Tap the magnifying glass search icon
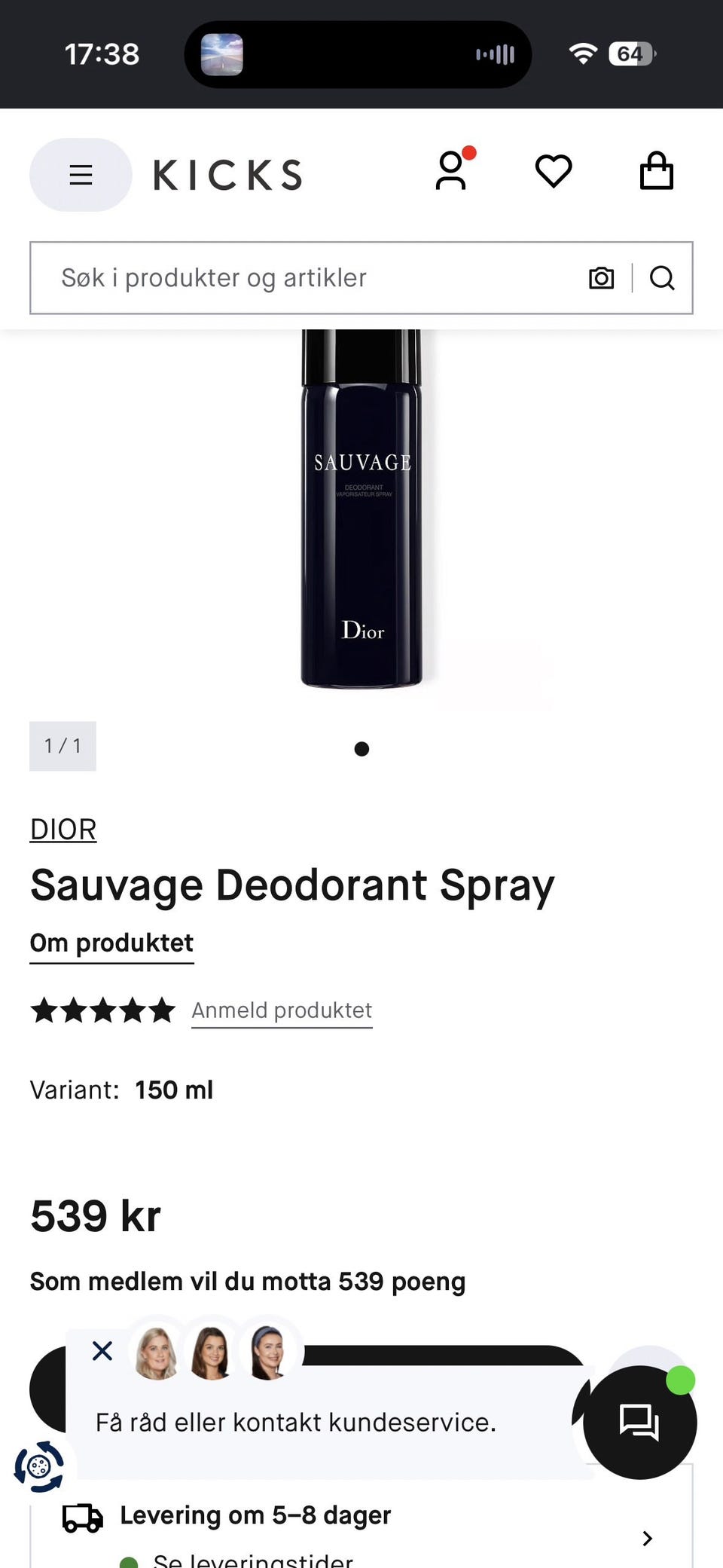The width and height of the screenshot is (723, 1568). tap(662, 278)
